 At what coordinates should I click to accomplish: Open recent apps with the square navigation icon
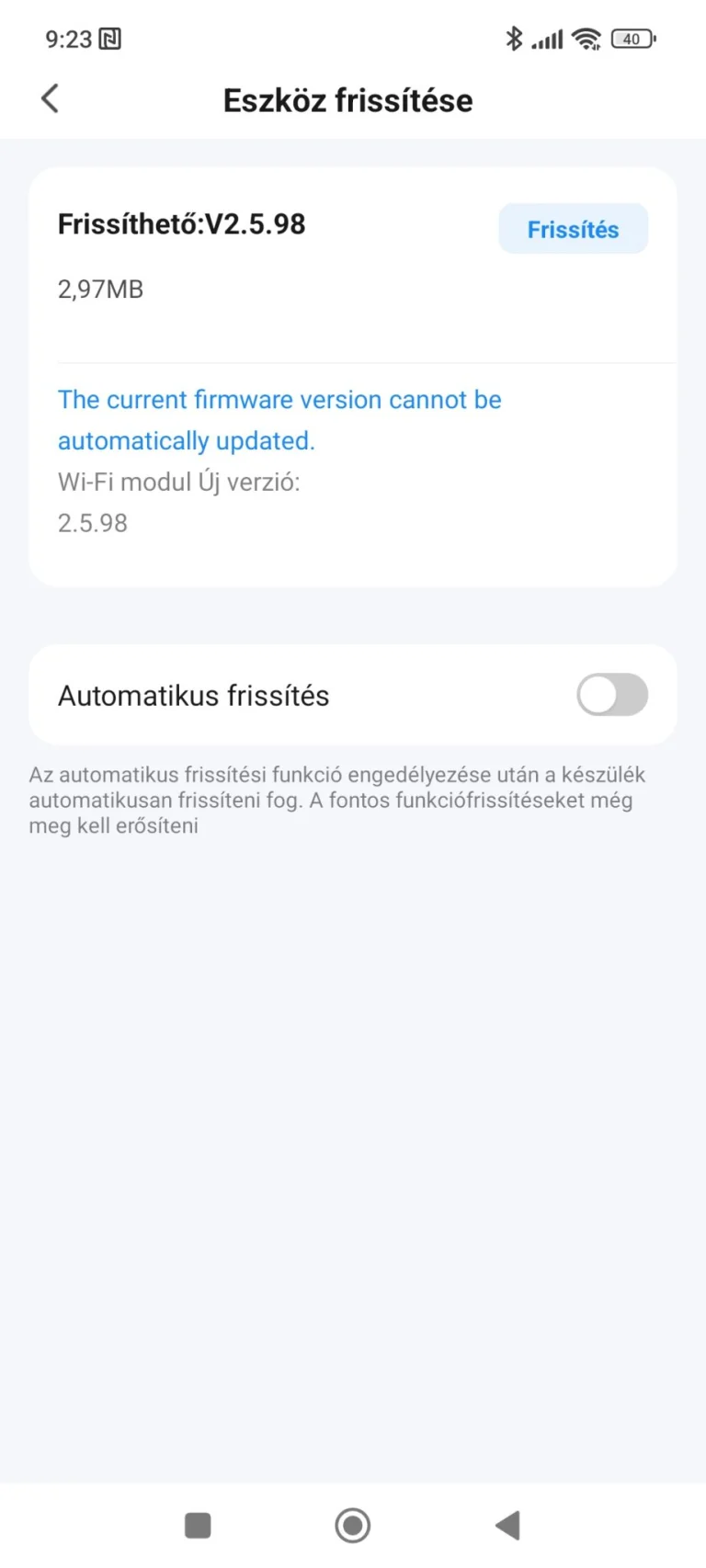pos(197,1525)
